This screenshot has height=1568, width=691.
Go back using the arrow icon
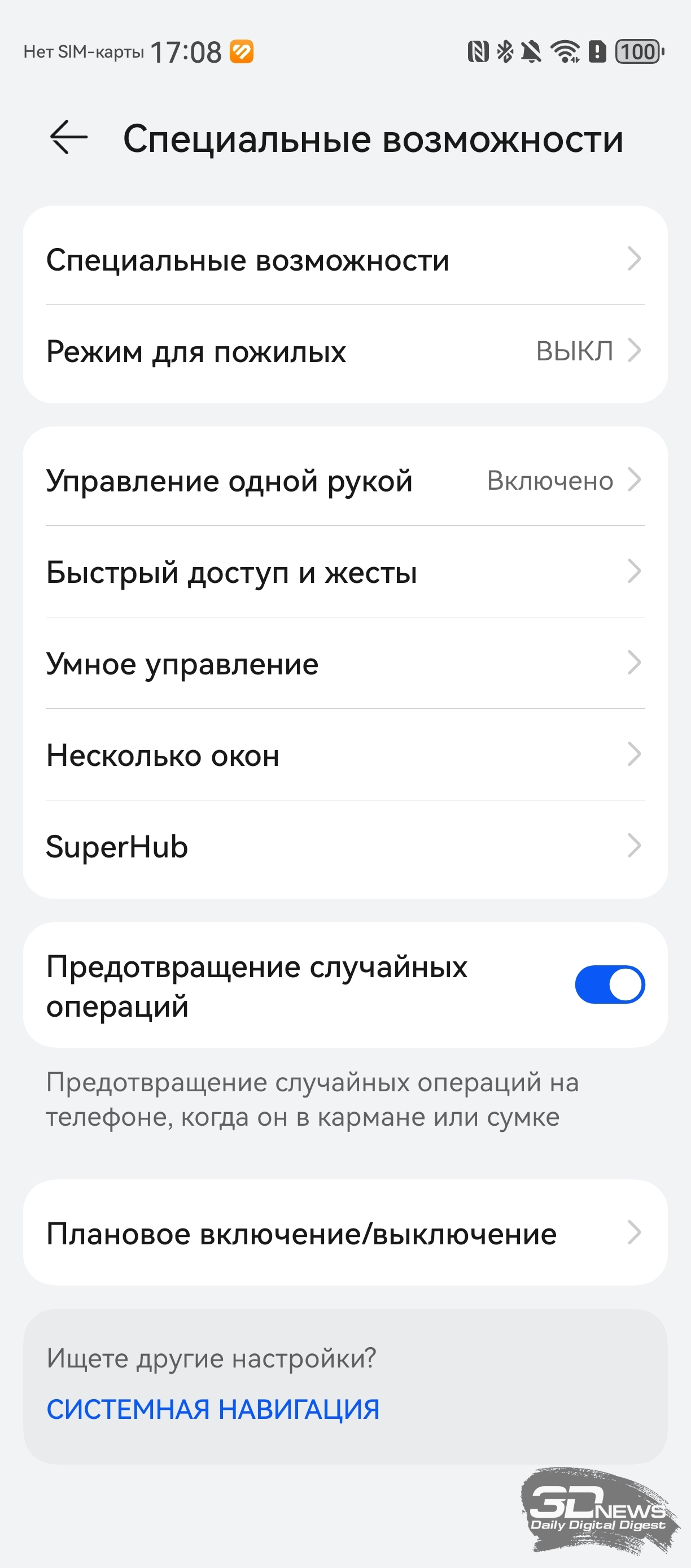(x=68, y=138)
